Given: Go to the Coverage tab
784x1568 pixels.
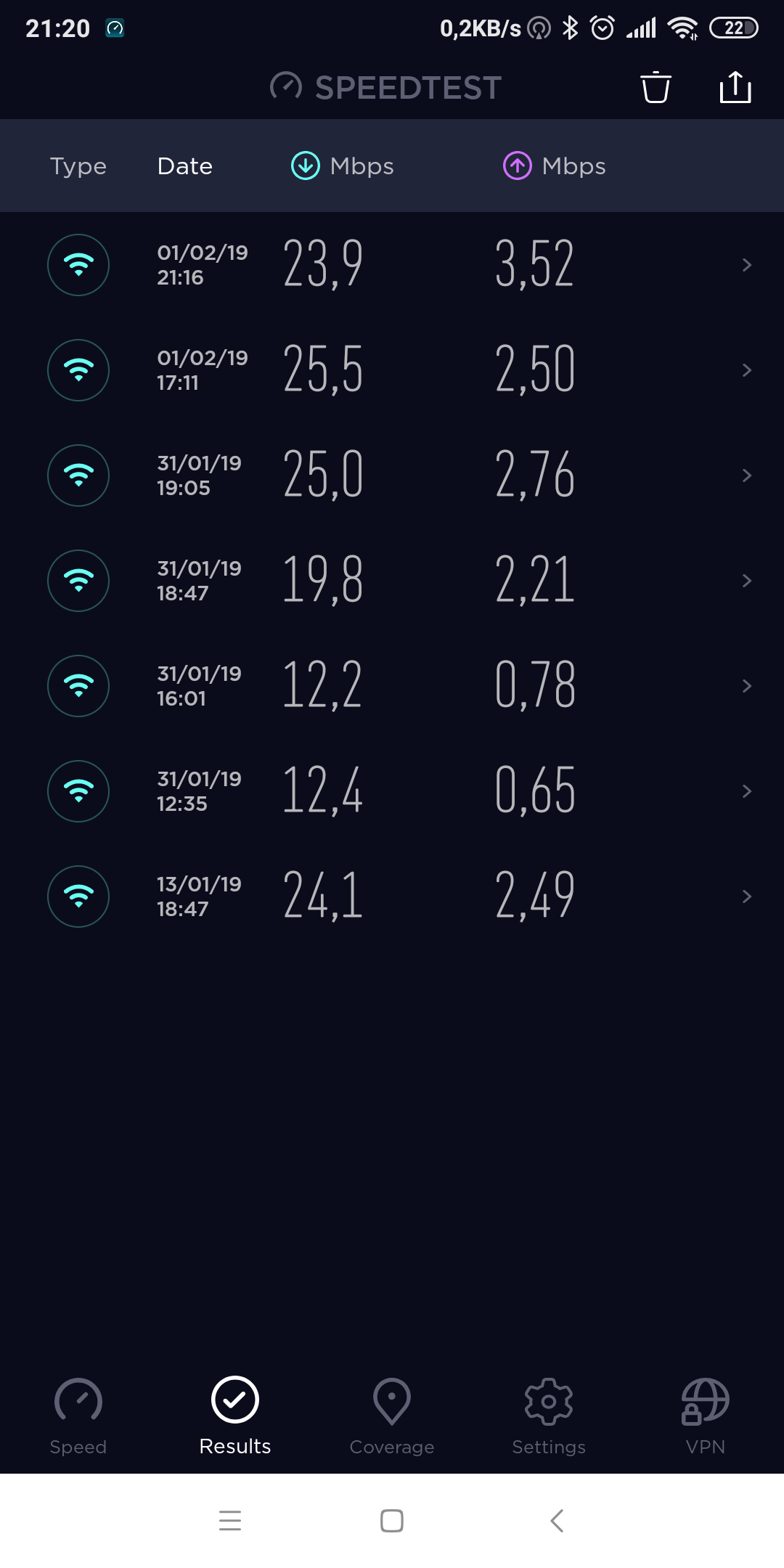Looking at the screenshot, I should pyautogui.click(x=392, y=1416).
